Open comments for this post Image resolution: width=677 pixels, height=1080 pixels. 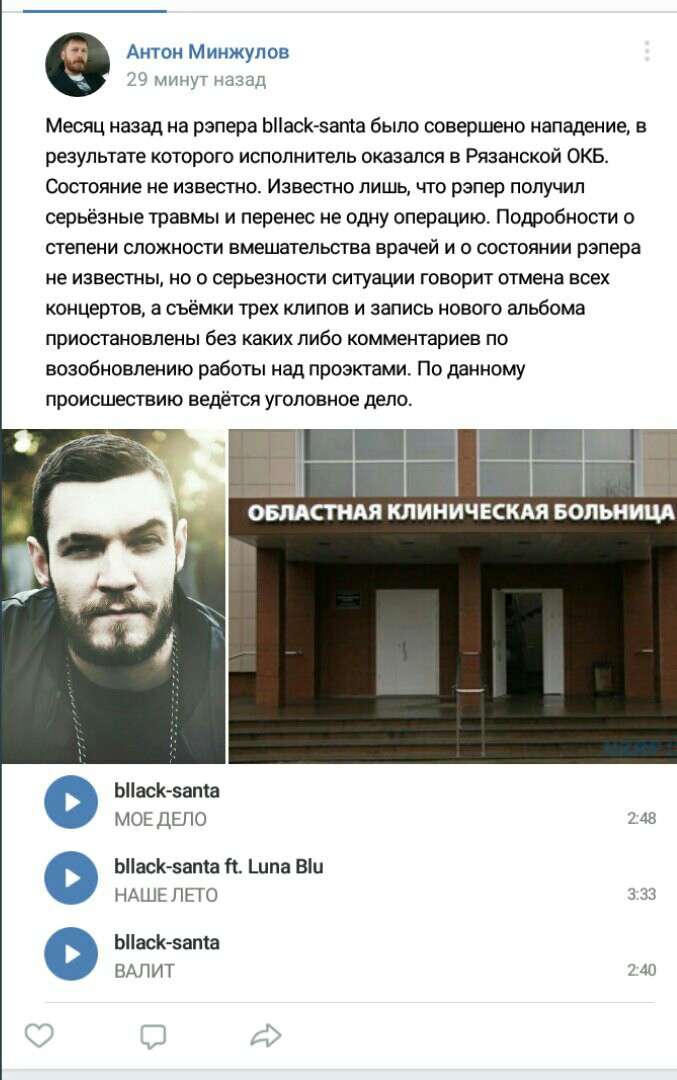coord(152,1035)
